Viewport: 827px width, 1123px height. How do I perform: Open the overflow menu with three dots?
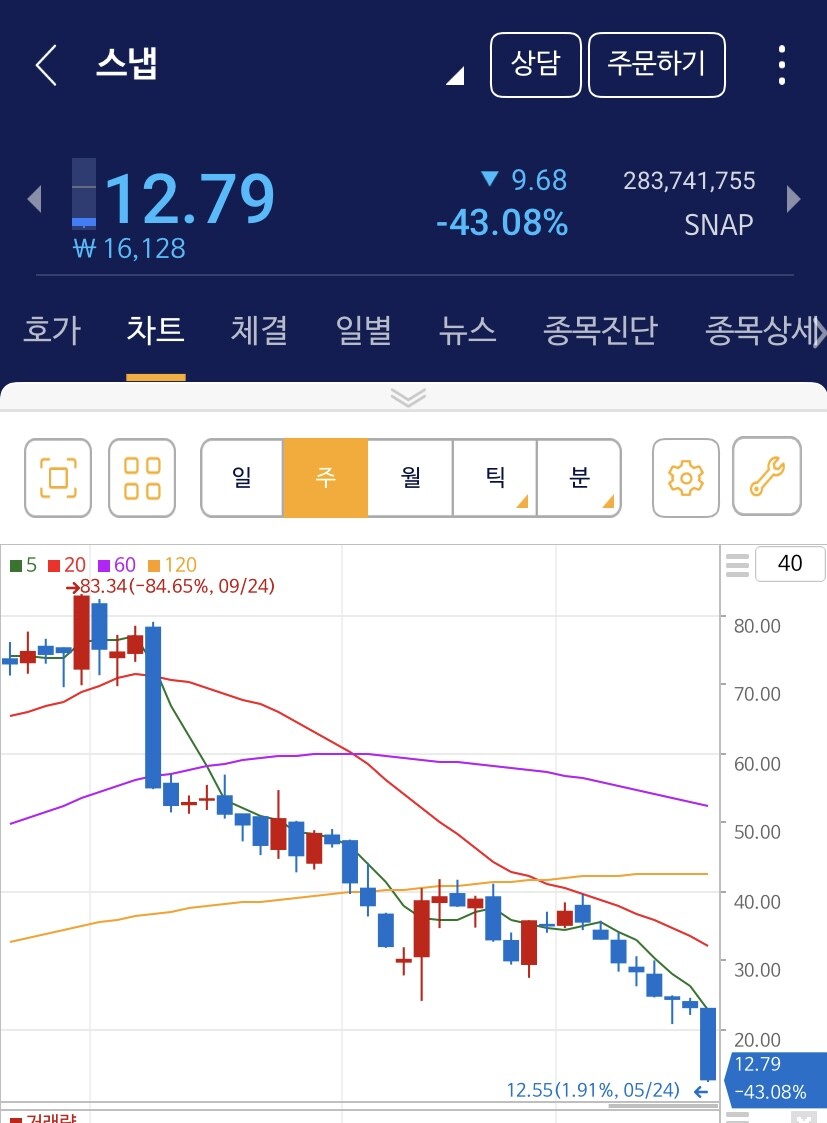[783, 64]
